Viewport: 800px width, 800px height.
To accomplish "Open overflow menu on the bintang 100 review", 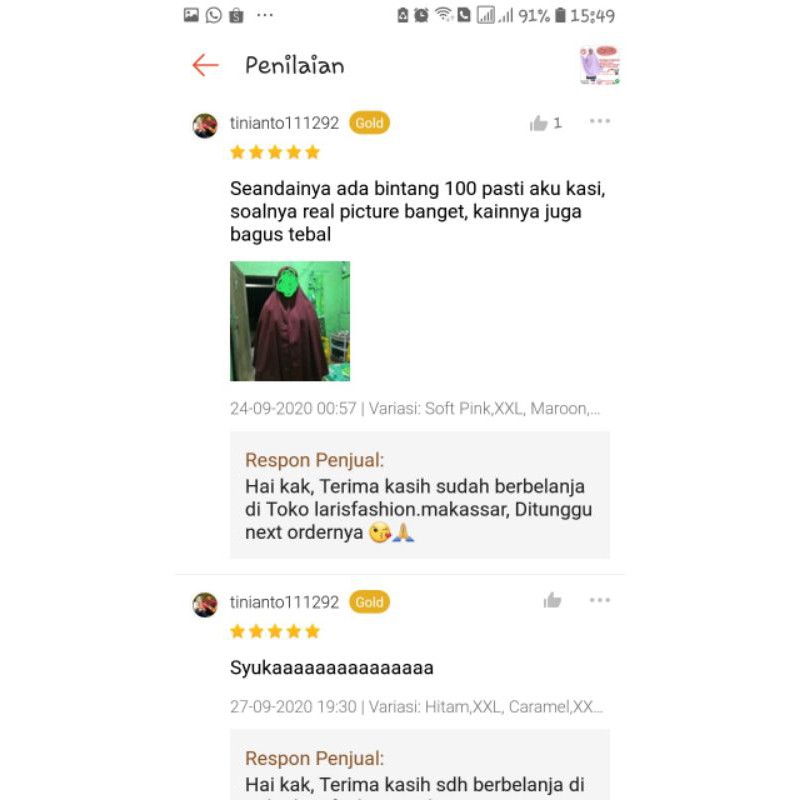I will point(599,121).
